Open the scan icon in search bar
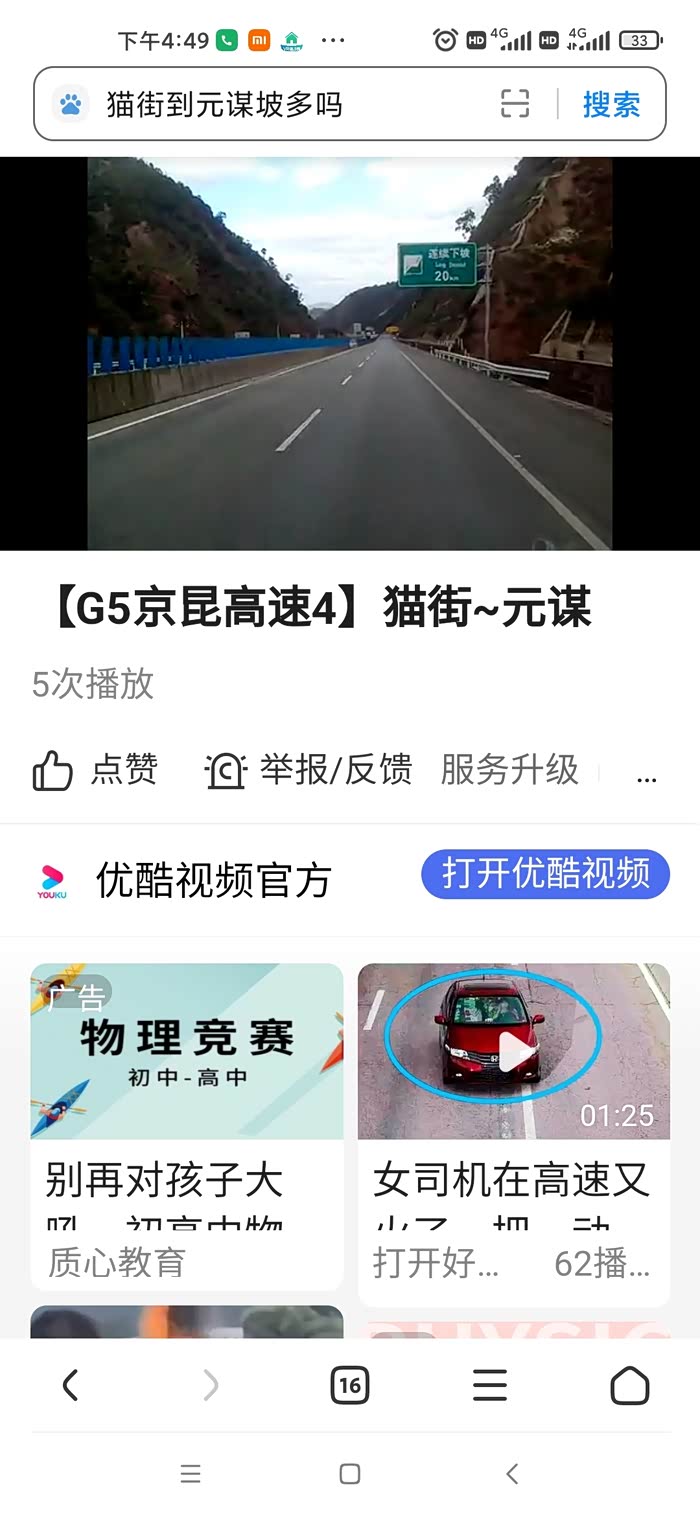 tap(515, 104)
